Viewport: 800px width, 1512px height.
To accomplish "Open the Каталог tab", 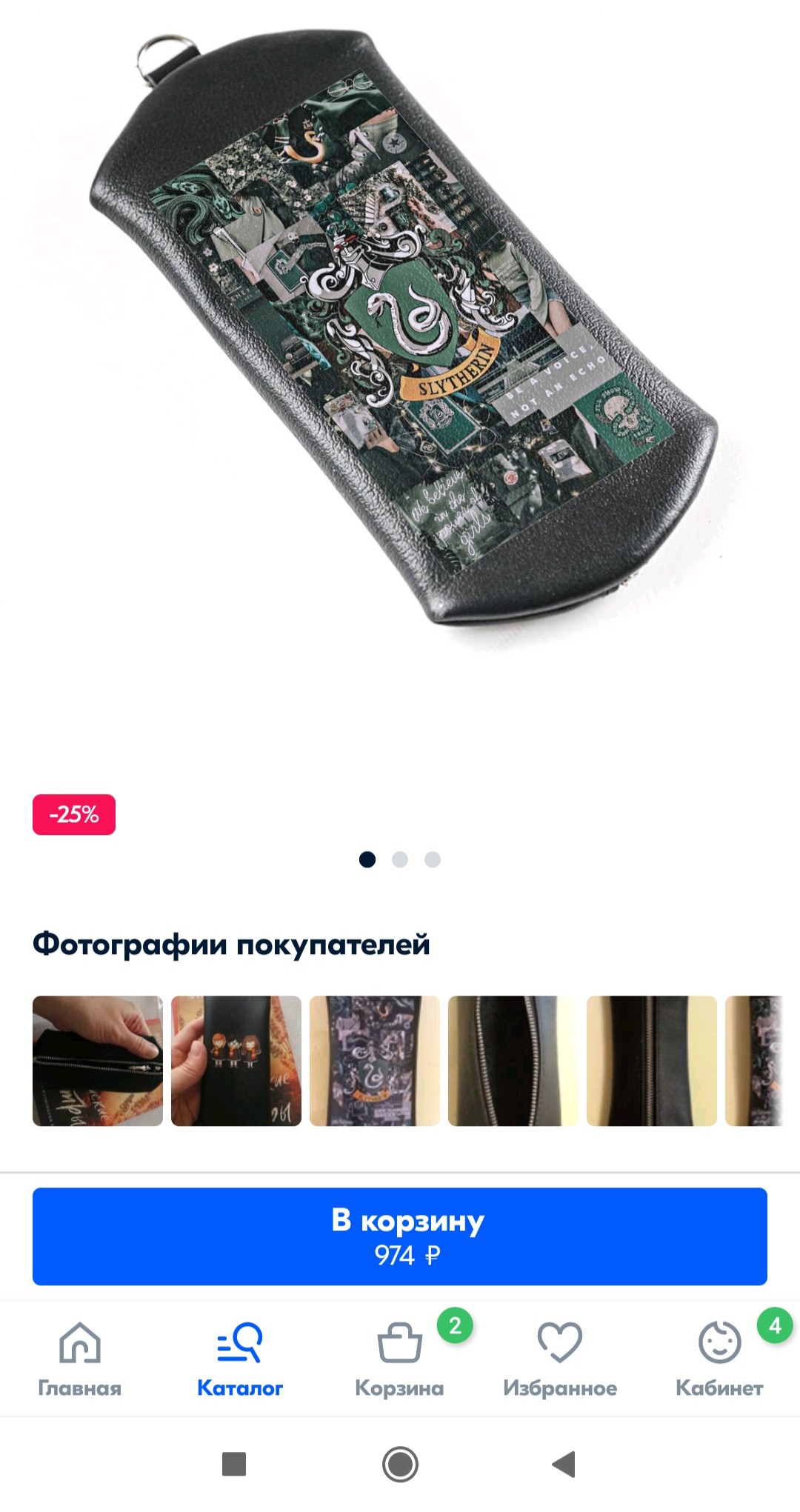I will tap(240, 1359).
